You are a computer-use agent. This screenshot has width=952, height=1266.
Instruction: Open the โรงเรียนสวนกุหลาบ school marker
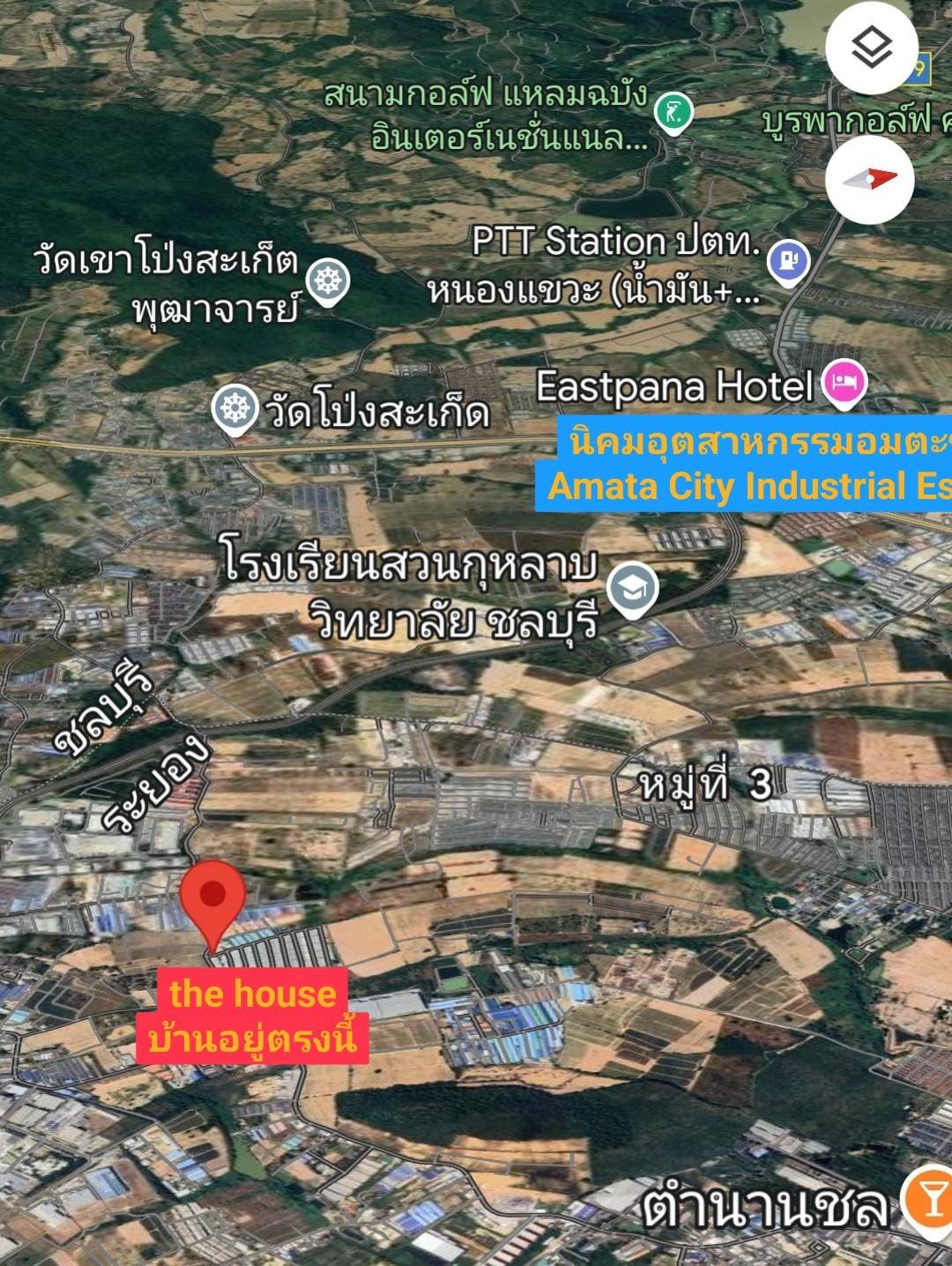(634, 589)
